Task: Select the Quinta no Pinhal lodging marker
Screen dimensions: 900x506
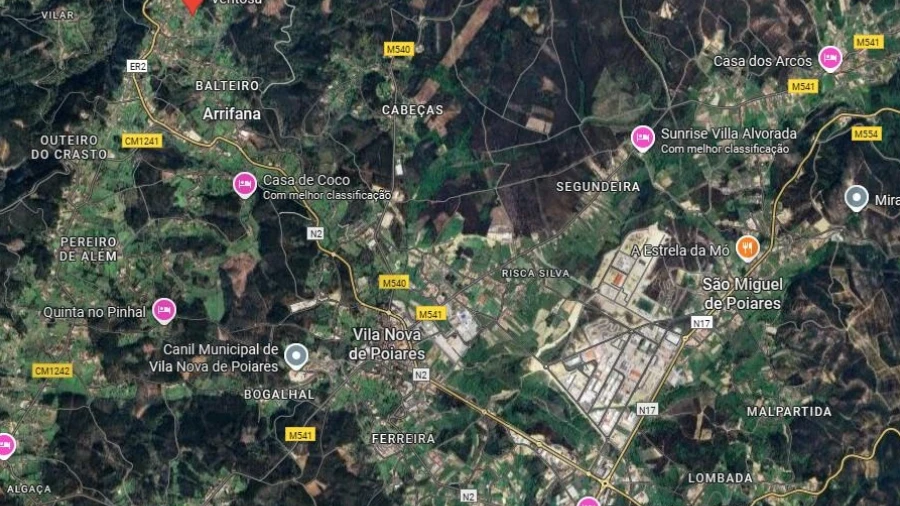Action: point(164,310)
